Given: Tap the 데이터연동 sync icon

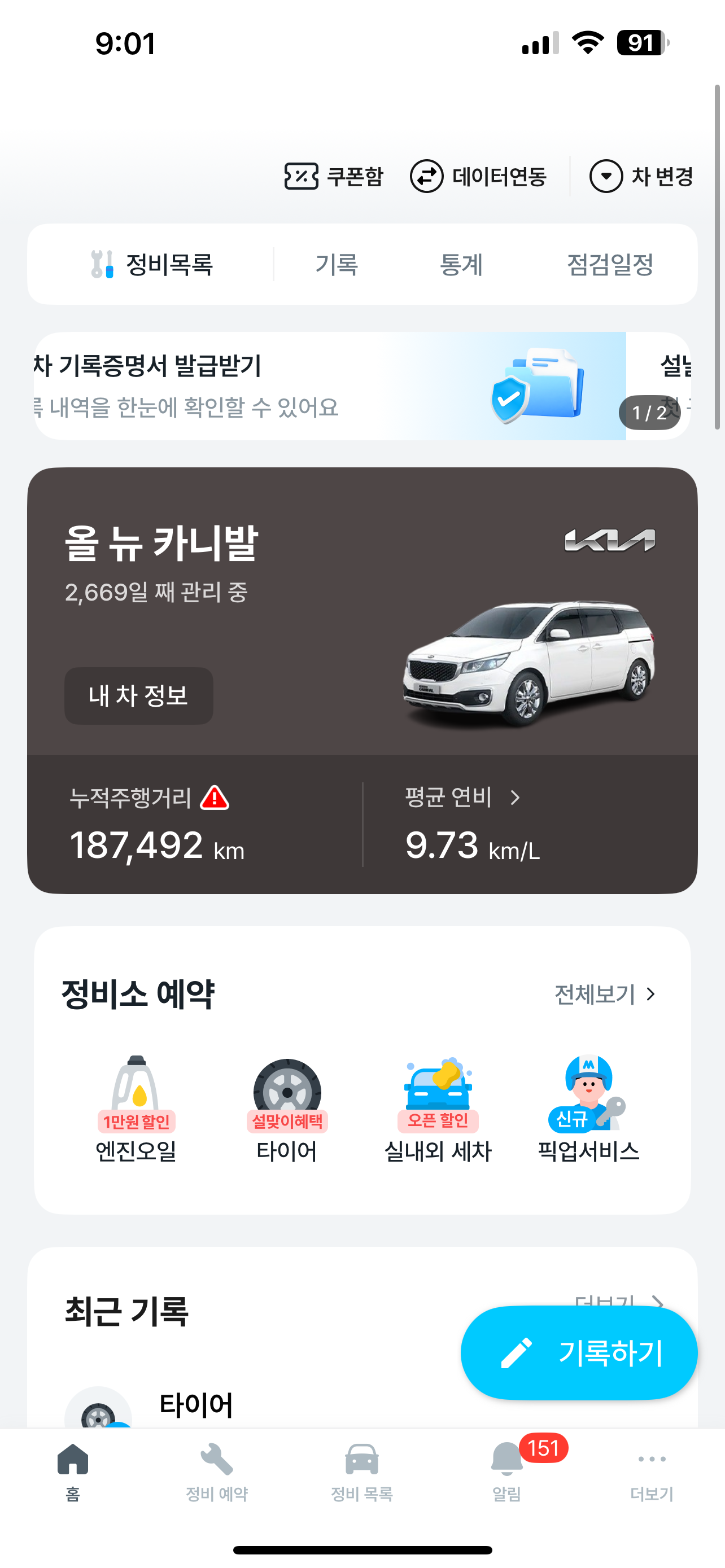Looking at the screenshot, I should click(x=427, y=177).
